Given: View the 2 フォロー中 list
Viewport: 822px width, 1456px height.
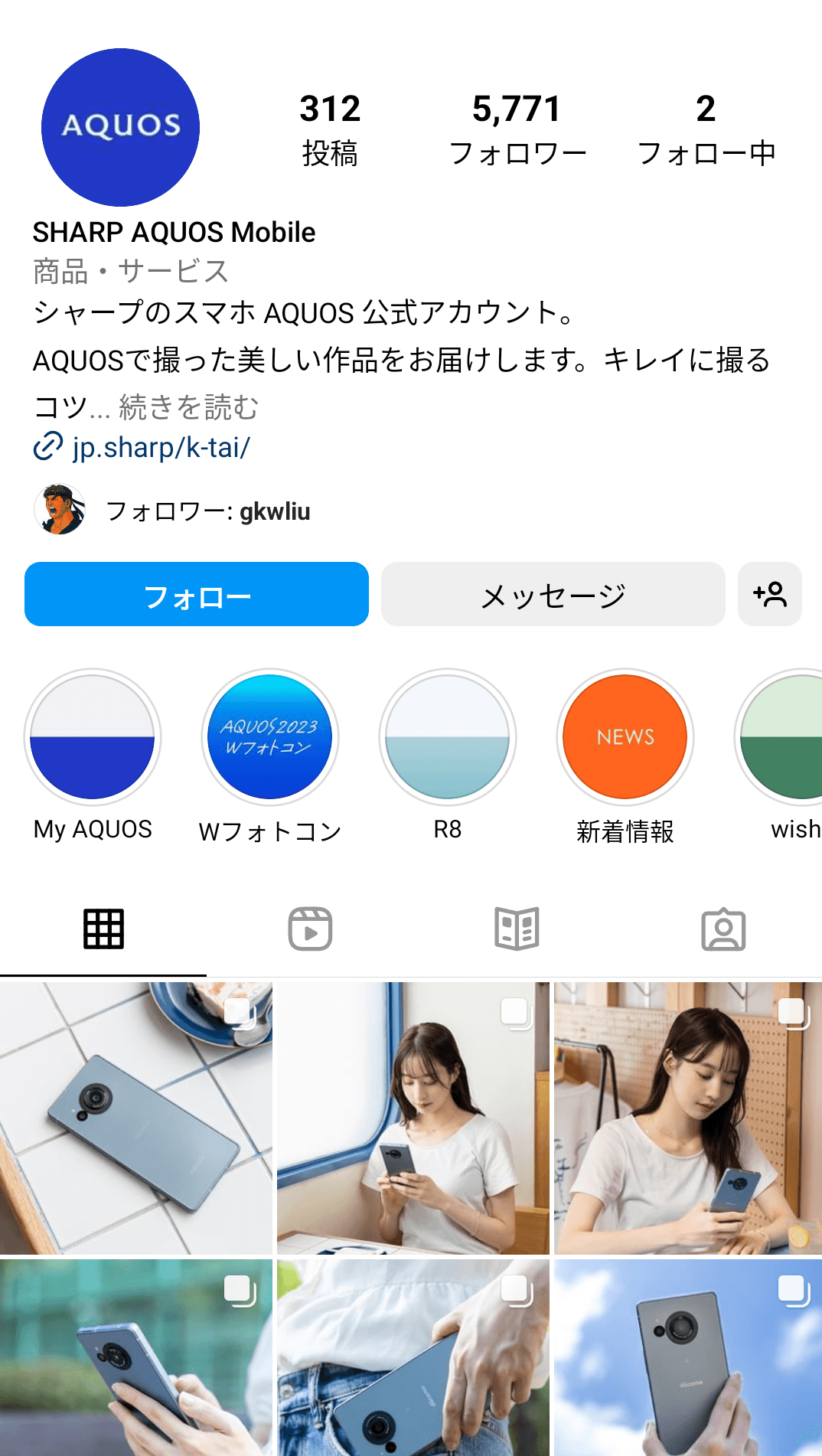Looking at the screenshot, I should (706, 129).
